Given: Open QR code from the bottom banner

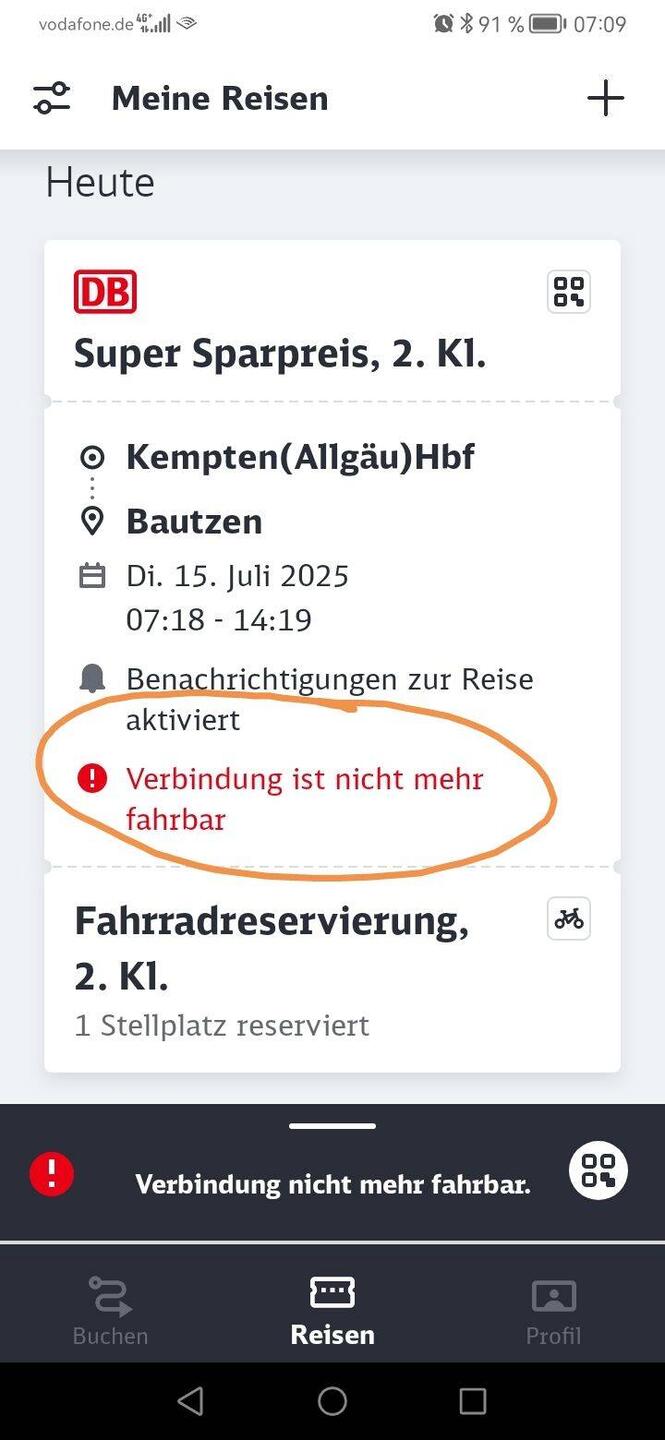Looking at the screenshot, I should click(598, 1170).
